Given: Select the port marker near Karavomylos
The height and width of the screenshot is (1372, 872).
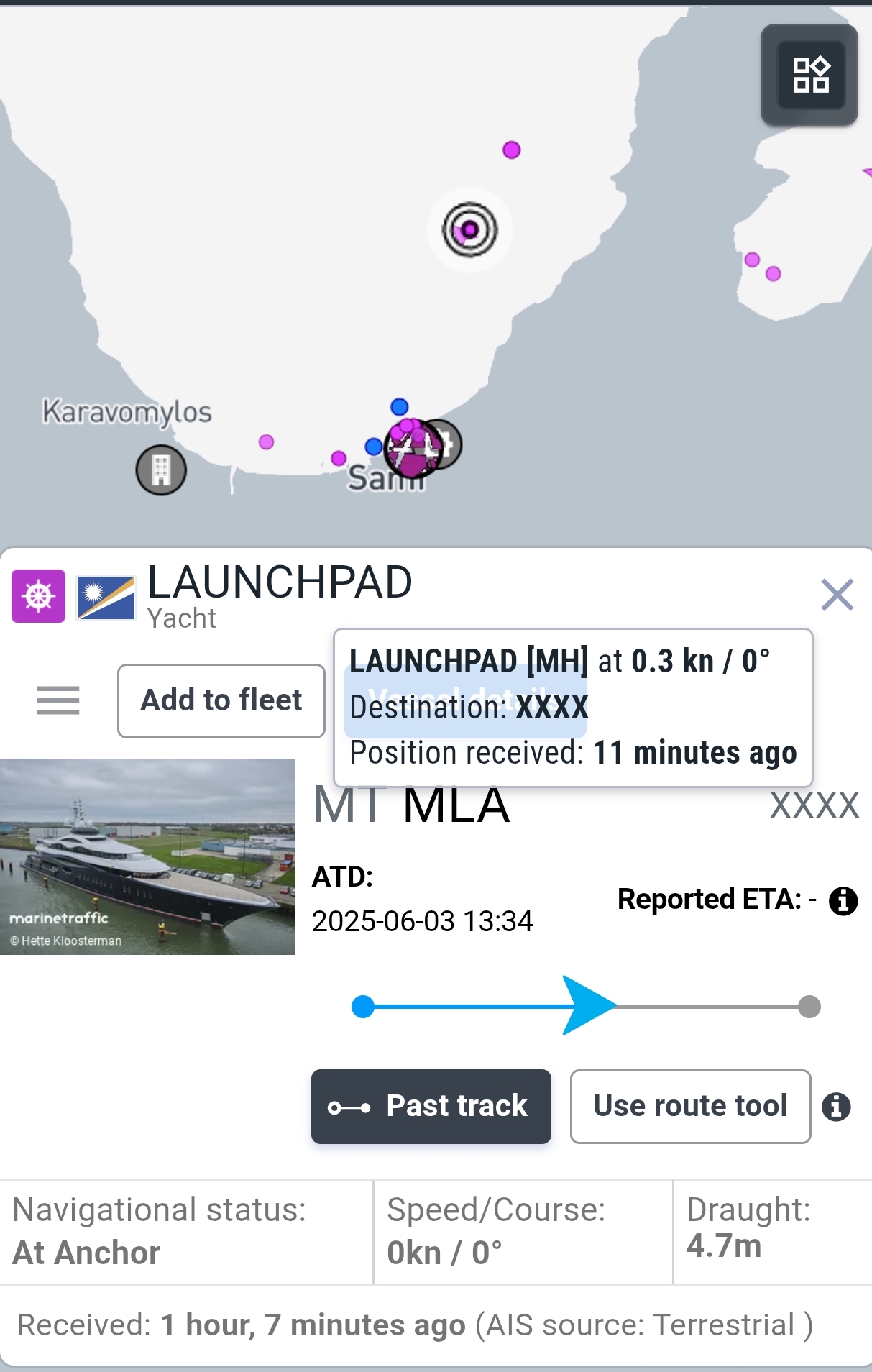Looking at the screenshot, I should click(x=161, y=470).
